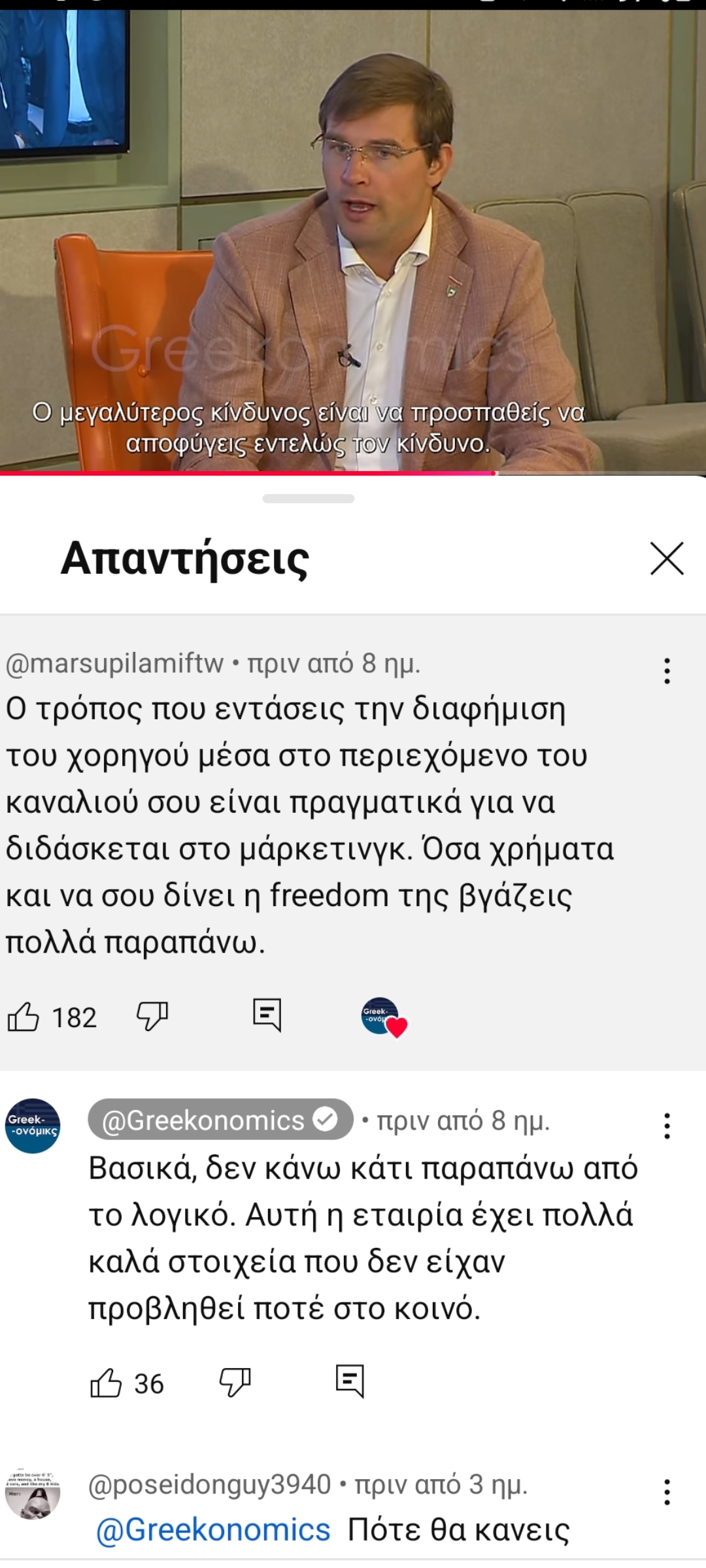
Task: Tap the @Greekonomics mention in poseidonguy3940's reply
Action: click(214, 1529)
